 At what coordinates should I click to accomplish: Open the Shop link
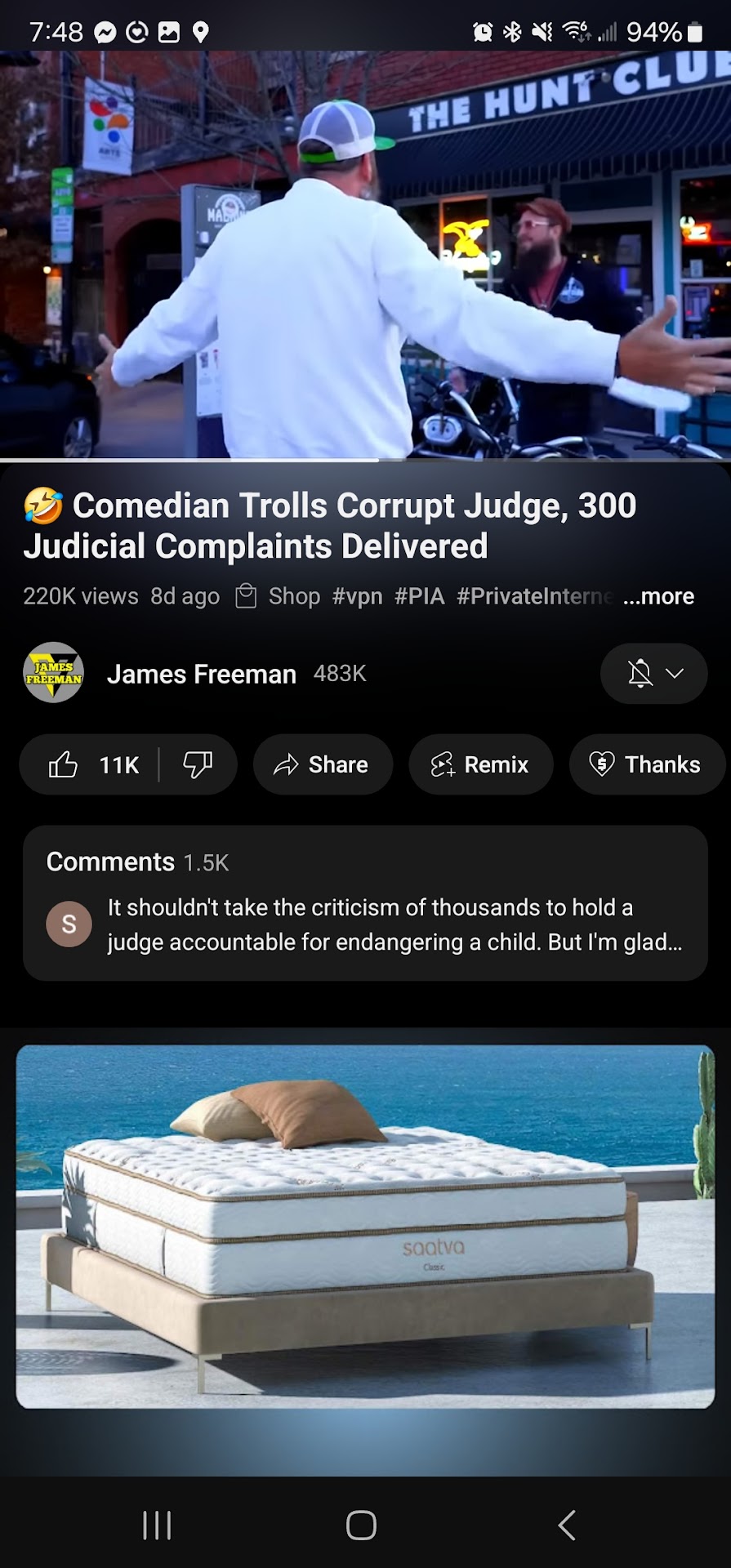pyautogui.click(x=279, y=597)
